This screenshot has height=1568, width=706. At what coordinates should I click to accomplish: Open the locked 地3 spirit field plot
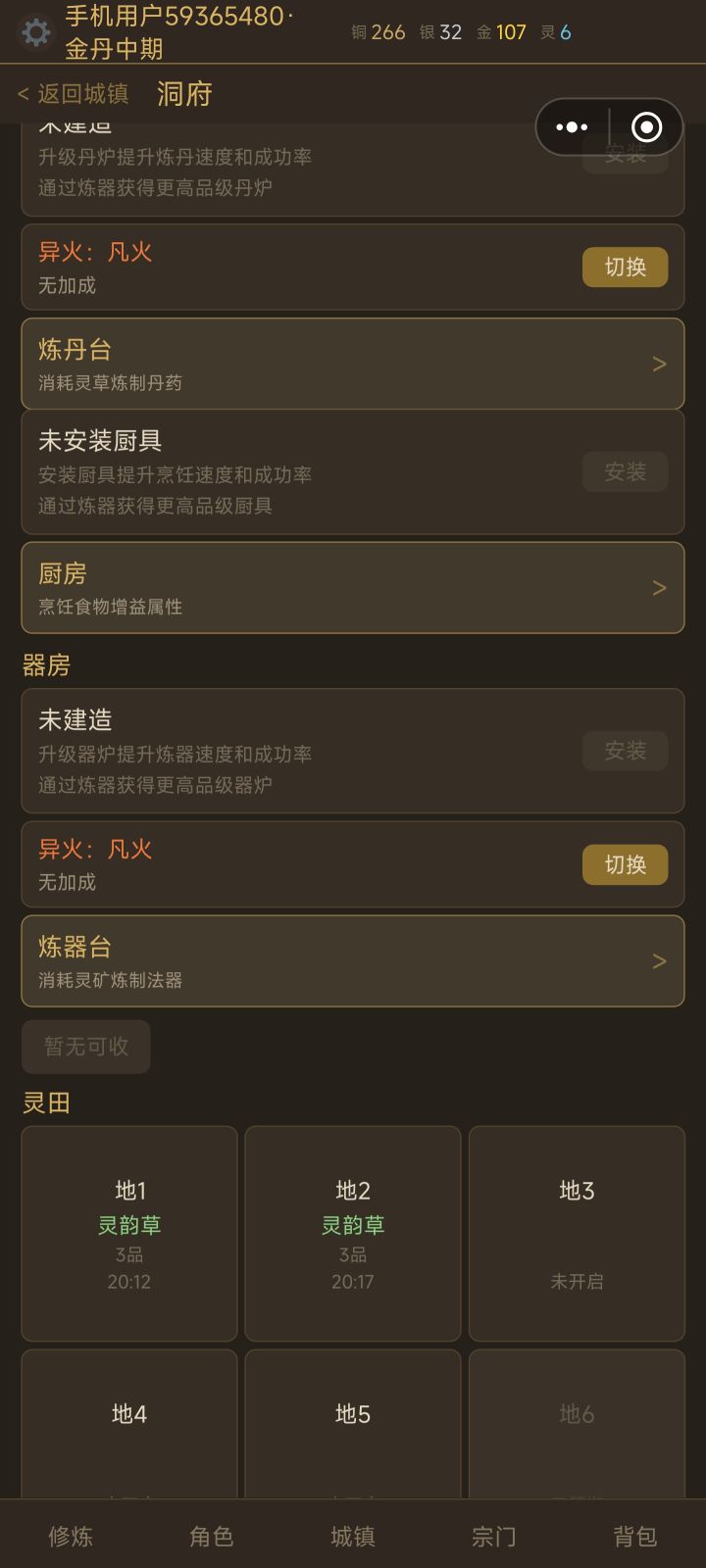pyautogui.click(x=577, y=1233)
